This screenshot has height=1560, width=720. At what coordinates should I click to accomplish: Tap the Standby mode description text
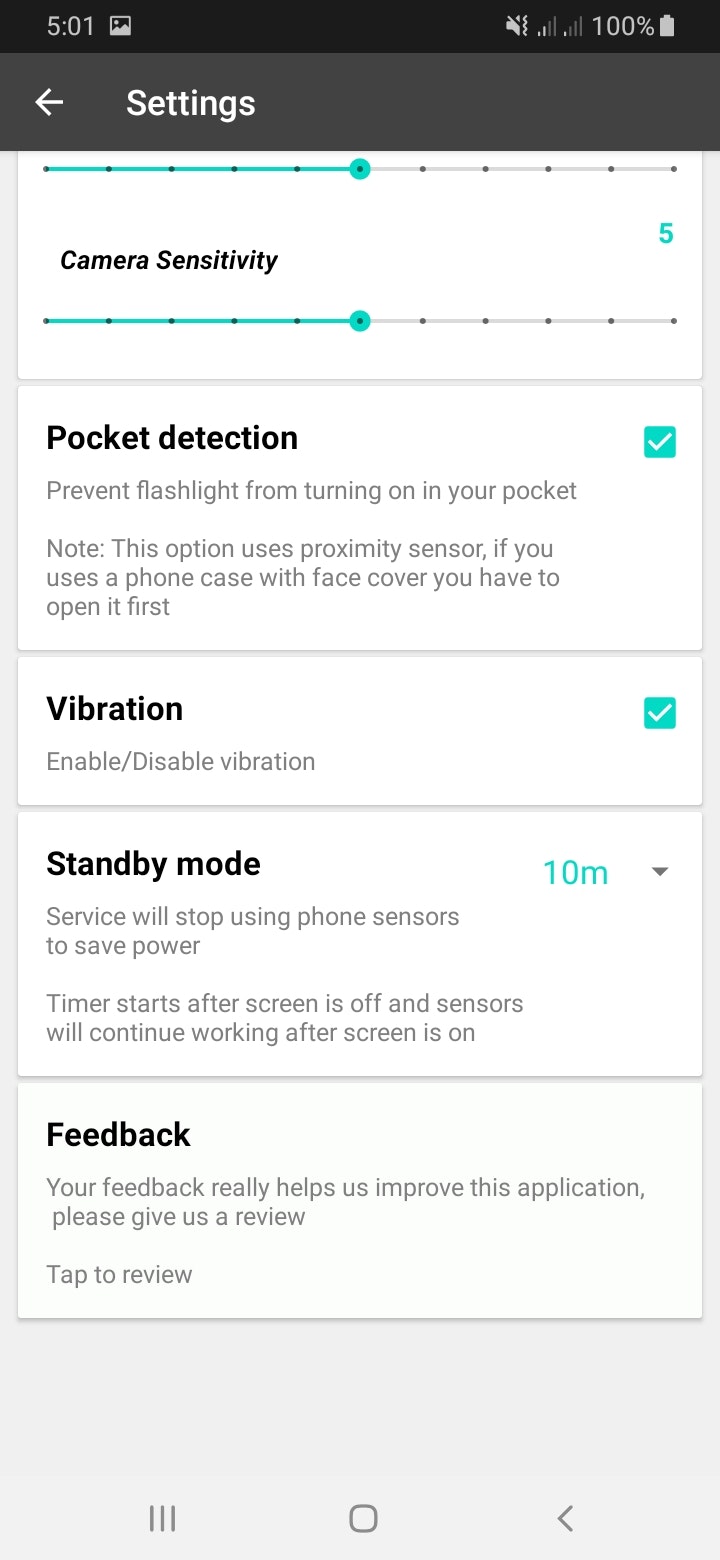(x=252, y=930)
